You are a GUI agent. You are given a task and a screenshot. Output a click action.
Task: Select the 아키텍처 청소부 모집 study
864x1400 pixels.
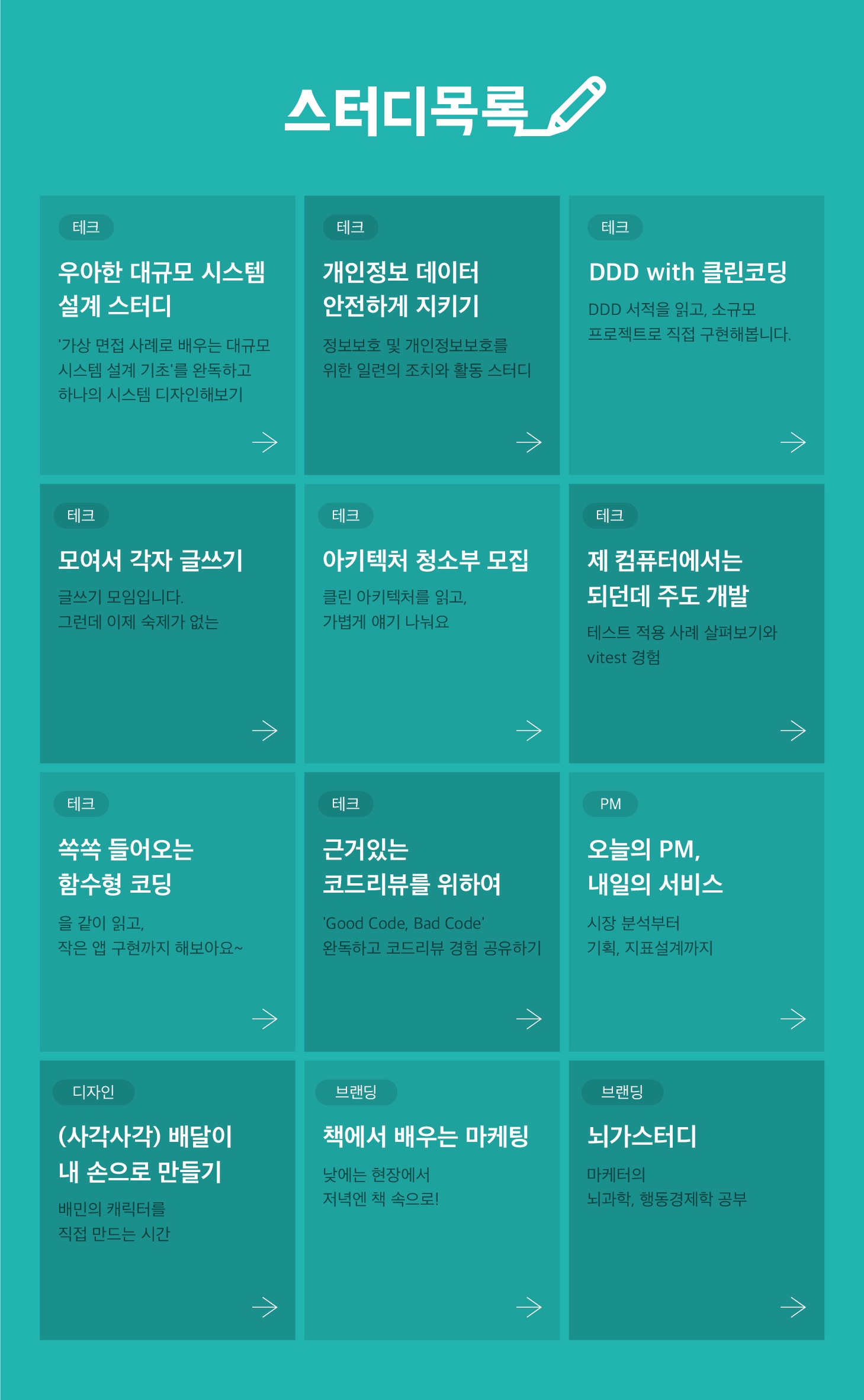(432, 623)
